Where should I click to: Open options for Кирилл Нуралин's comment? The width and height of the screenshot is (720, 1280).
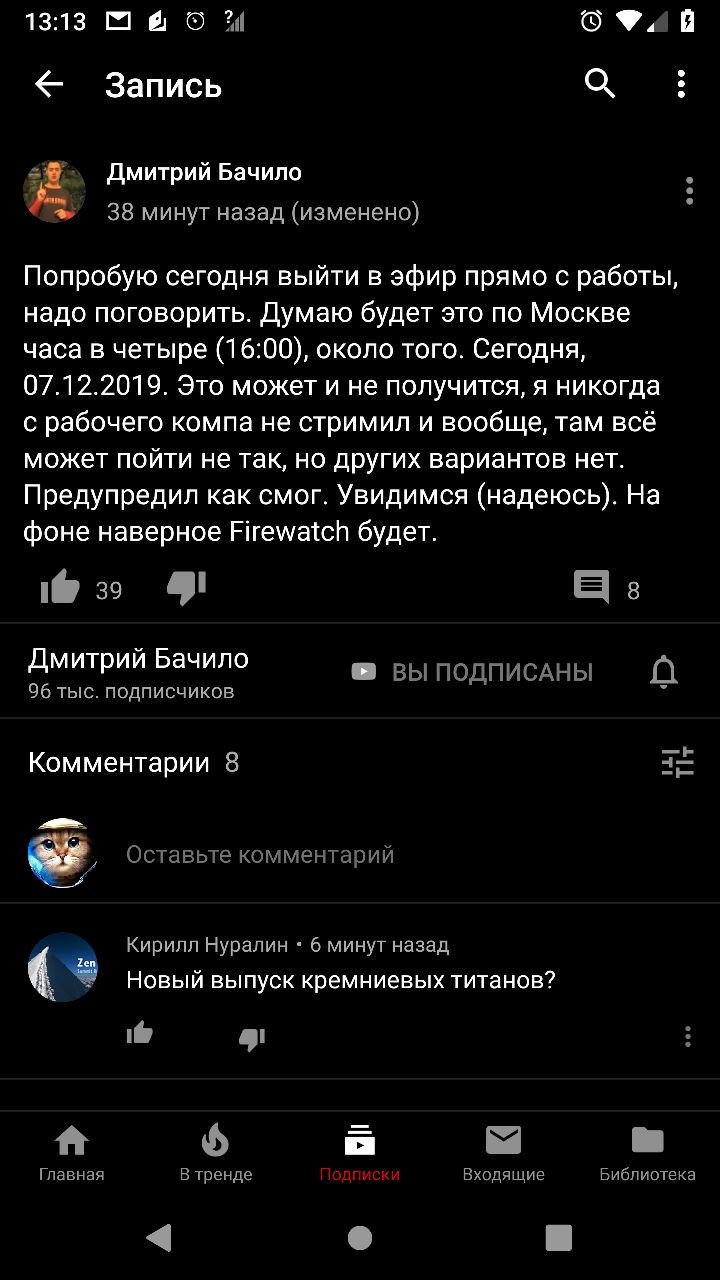[688, 1037]
